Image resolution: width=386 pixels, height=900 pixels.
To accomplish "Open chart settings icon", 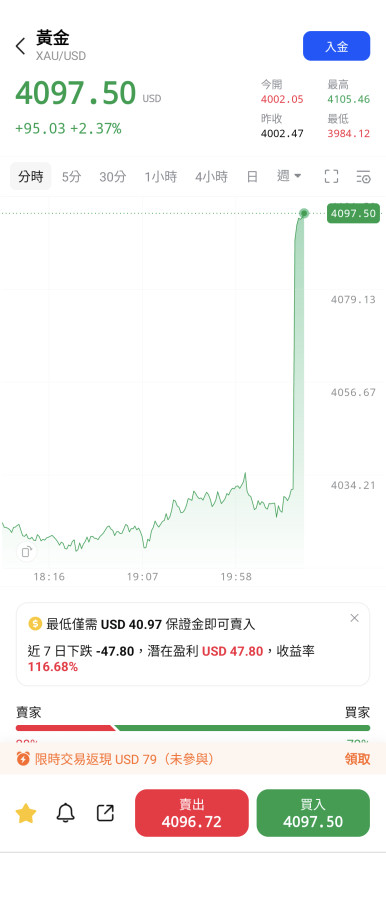I will pyautogui.click(x=363, y=176).
